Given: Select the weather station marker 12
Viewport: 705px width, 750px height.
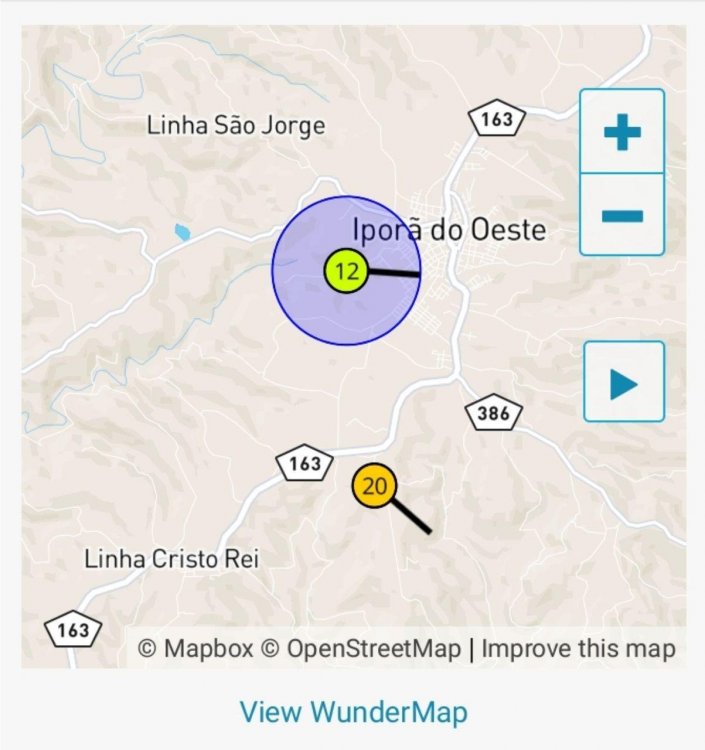Looking at the screenshot, I should pyautogui.click(x=346, y=271).
